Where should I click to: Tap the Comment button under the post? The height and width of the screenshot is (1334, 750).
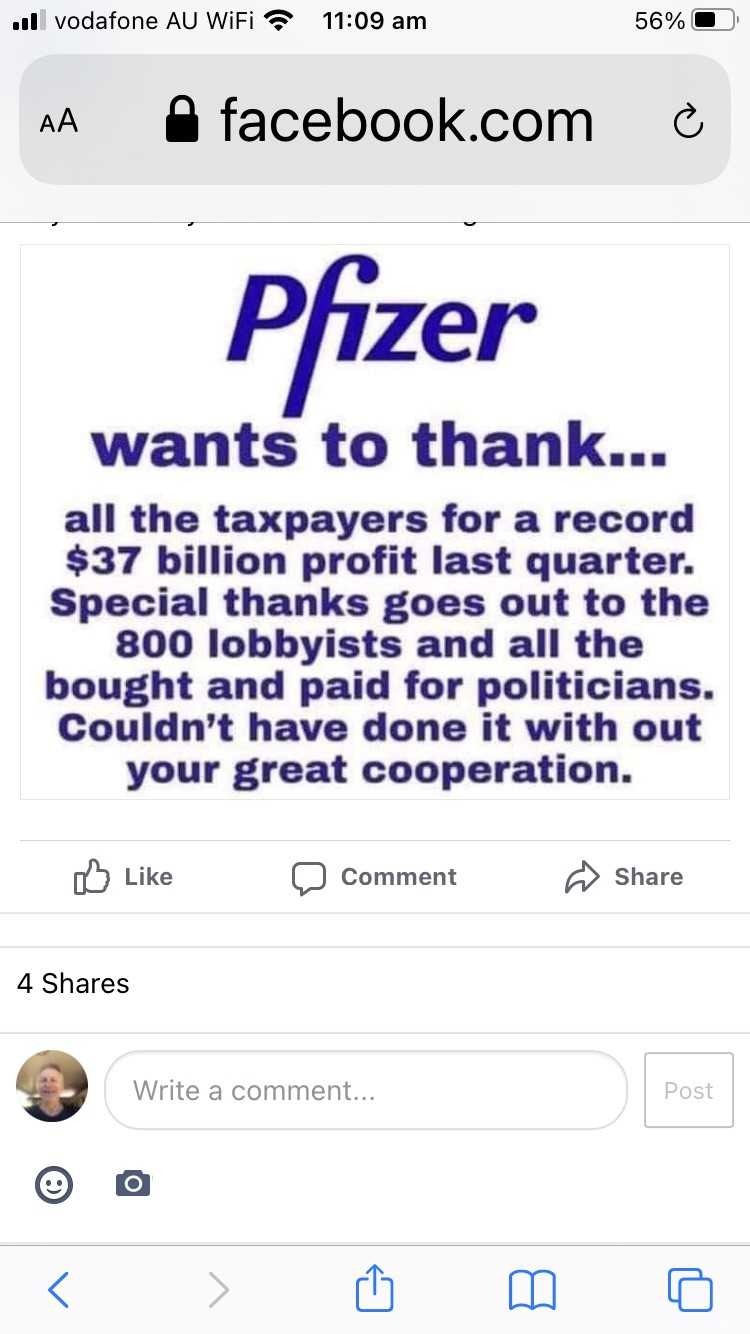point(374,877)
